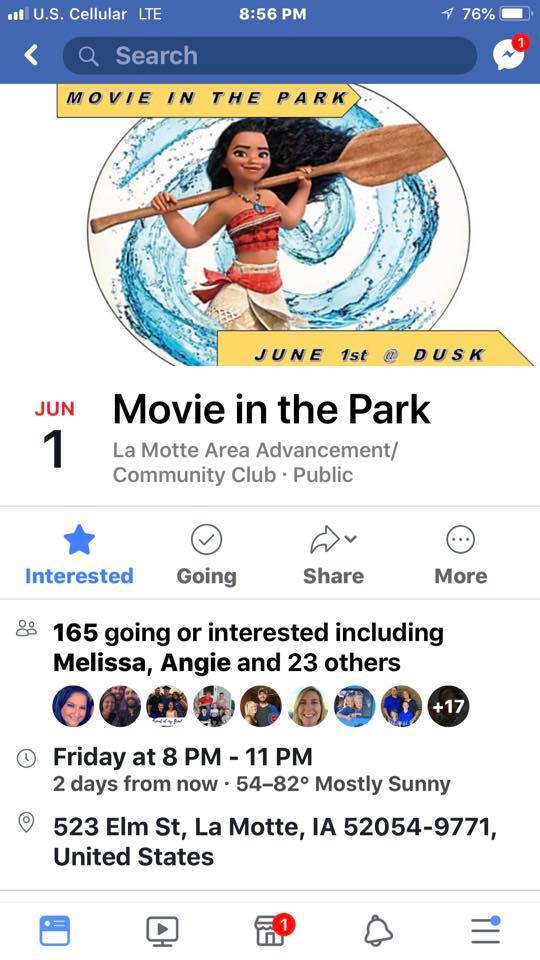Open the +17 attendees bubble
Viewport: 540px width, 960px height.
448,707
